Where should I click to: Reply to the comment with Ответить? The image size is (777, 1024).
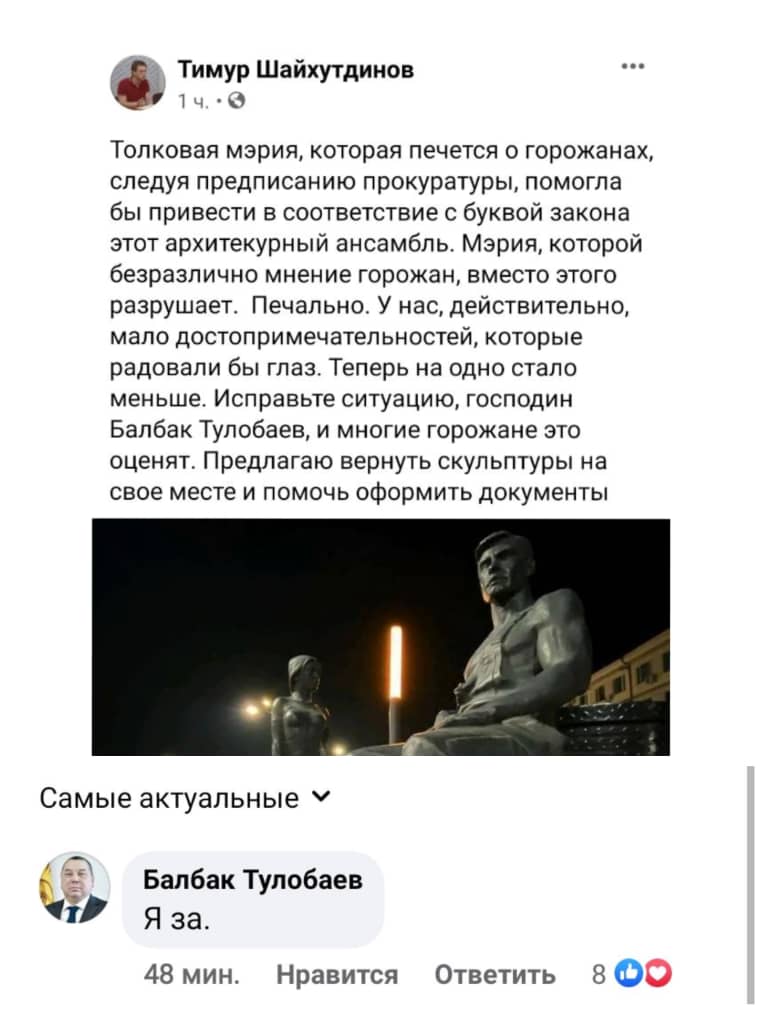[x=495, y=974]
